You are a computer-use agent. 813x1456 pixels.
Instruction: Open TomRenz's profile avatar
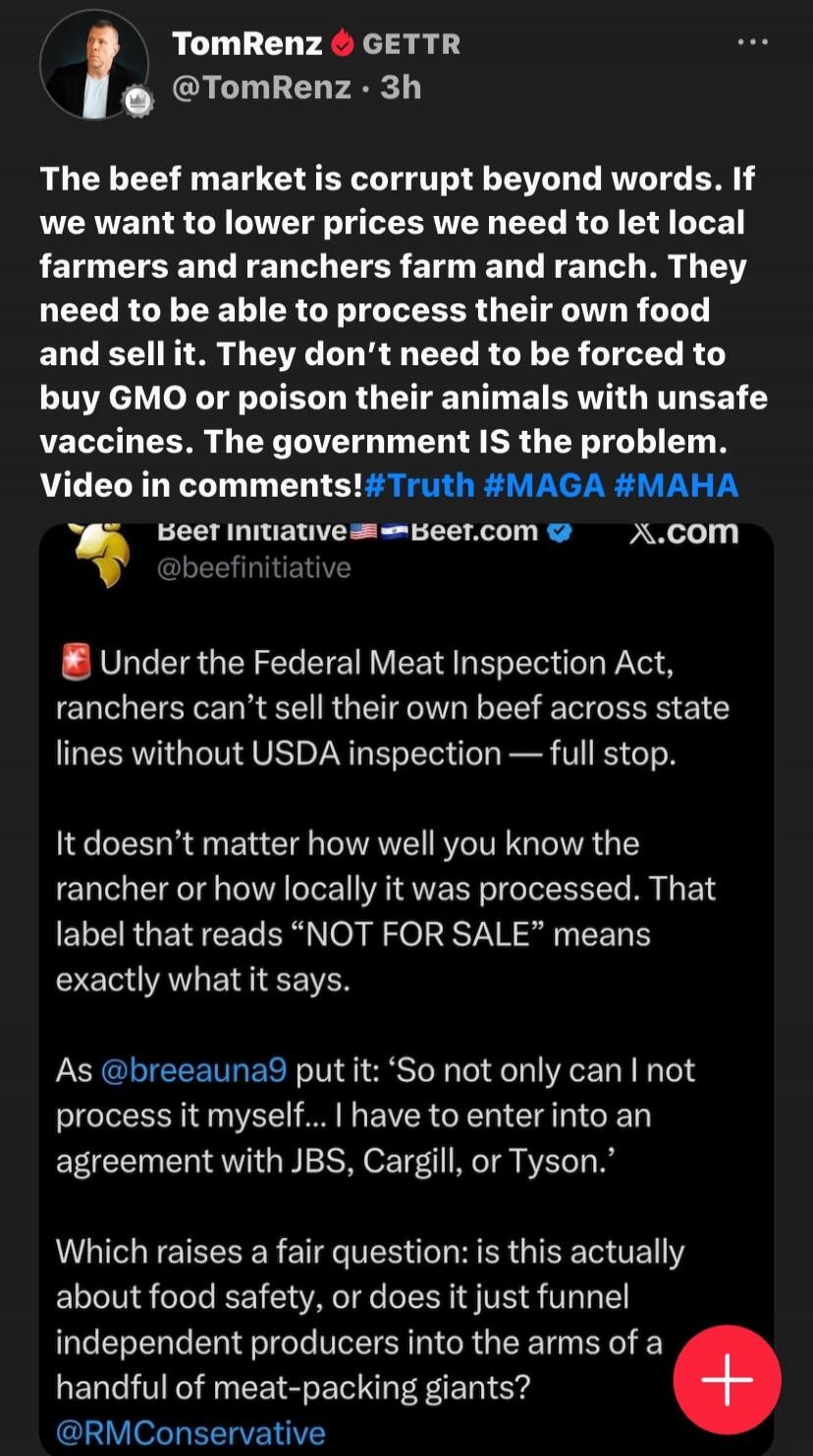[95, 65]
